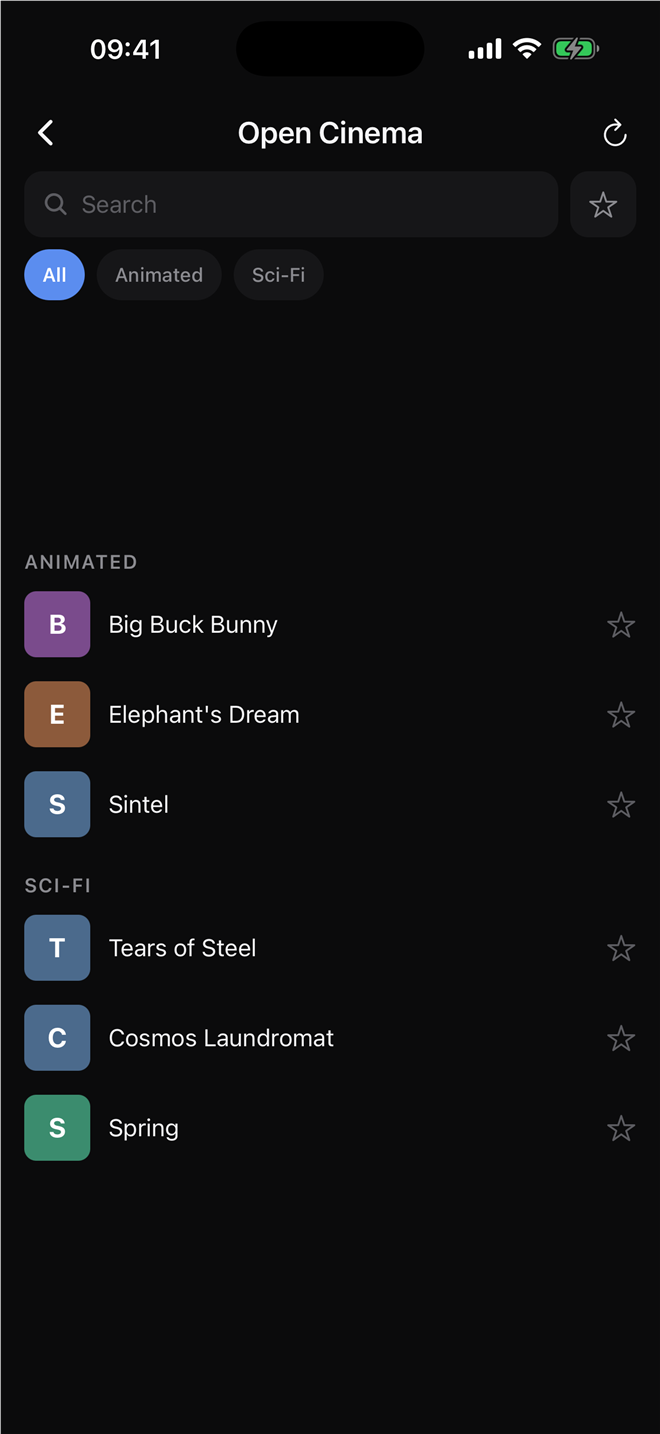Filter by the Animated chip
Screen dimensions: 660x1434
[159, 275]
